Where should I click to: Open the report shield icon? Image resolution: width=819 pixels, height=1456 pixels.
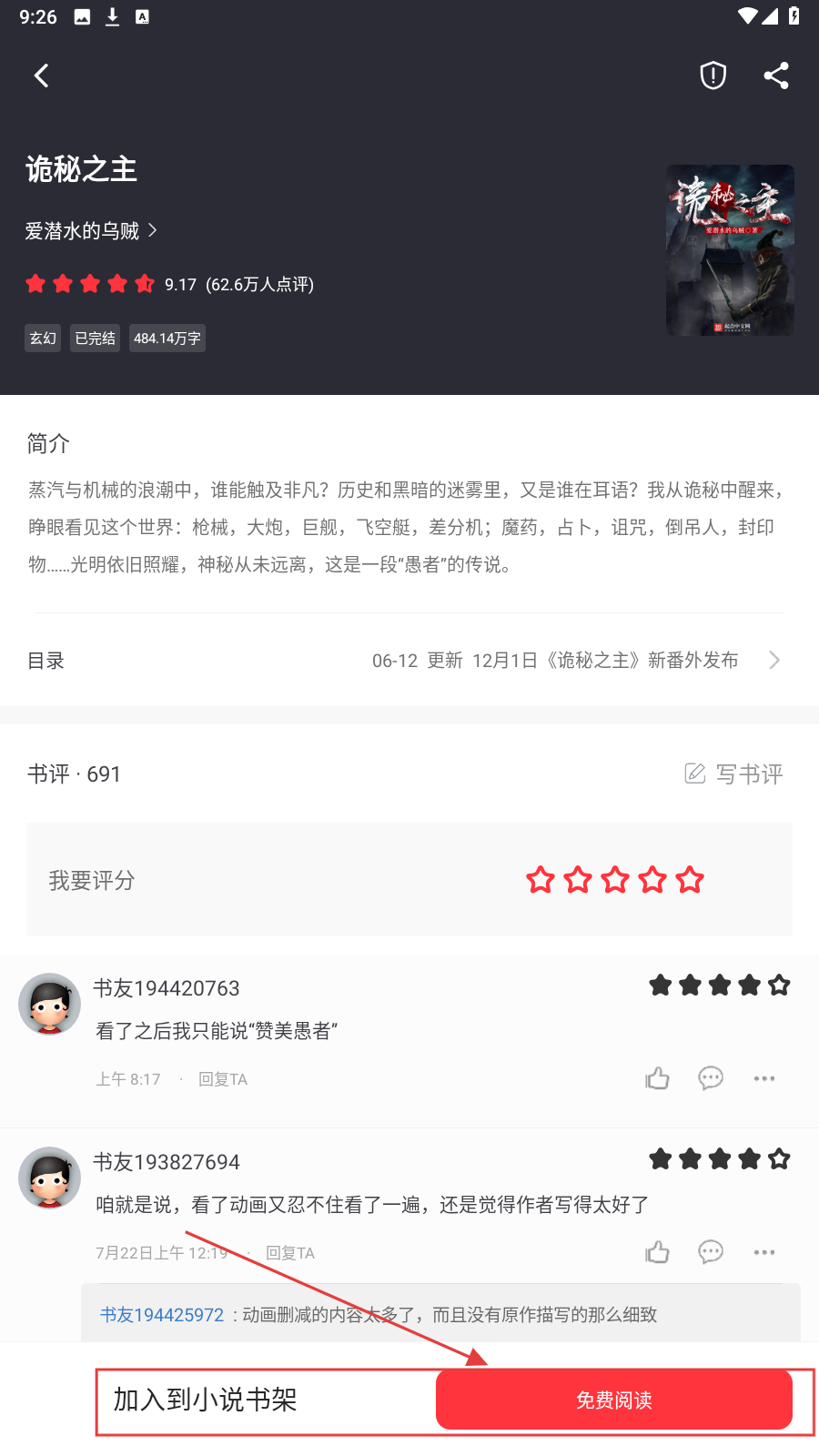click(713, 76)
